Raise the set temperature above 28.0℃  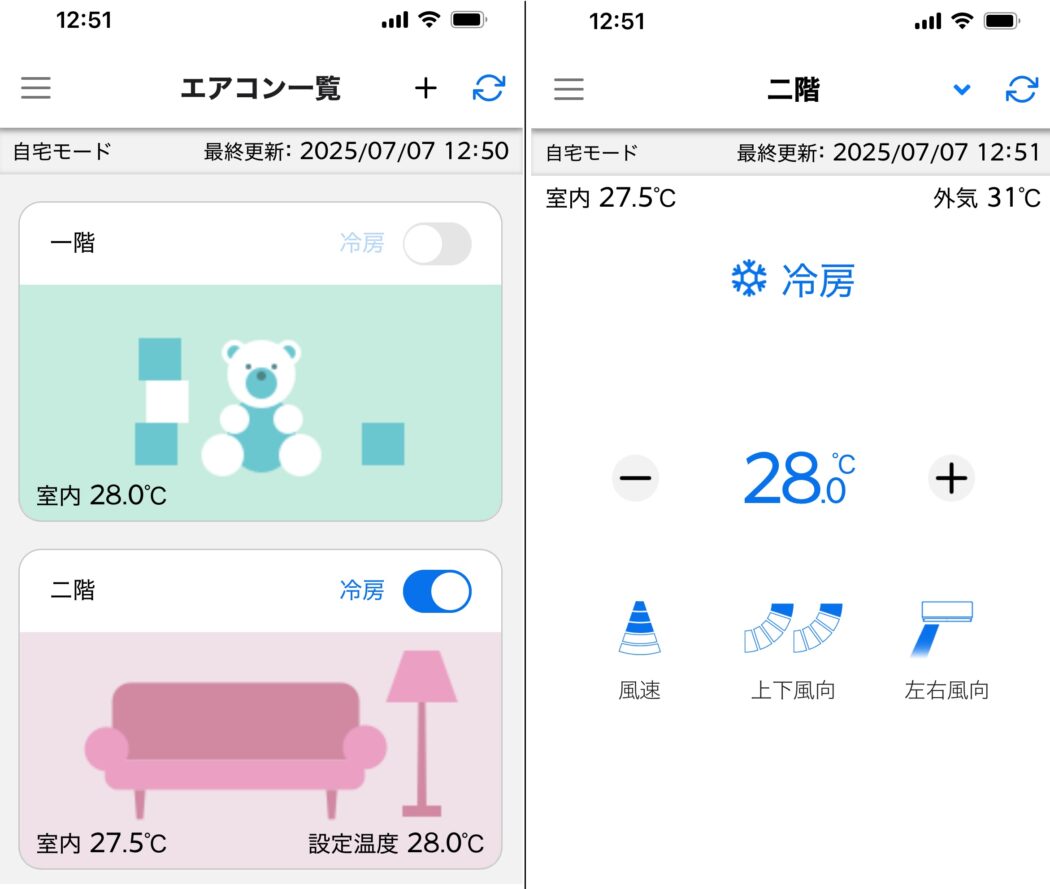tap(951, 478)
